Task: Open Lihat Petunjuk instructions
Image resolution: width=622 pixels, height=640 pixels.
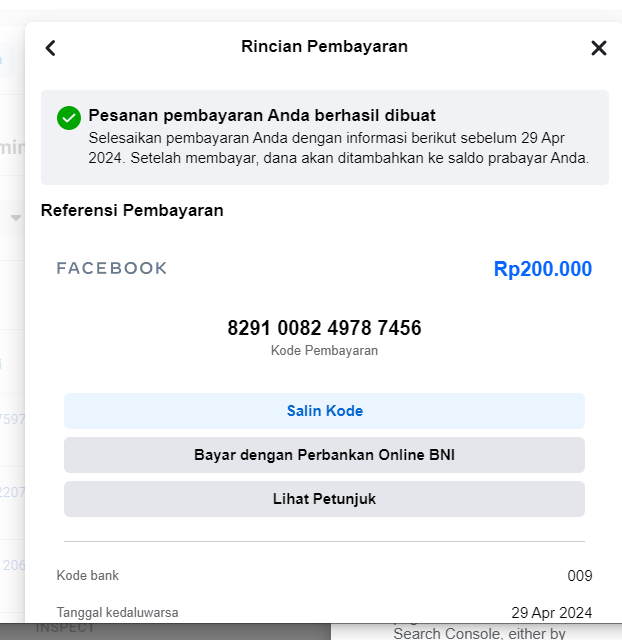Action: point(324,499)
